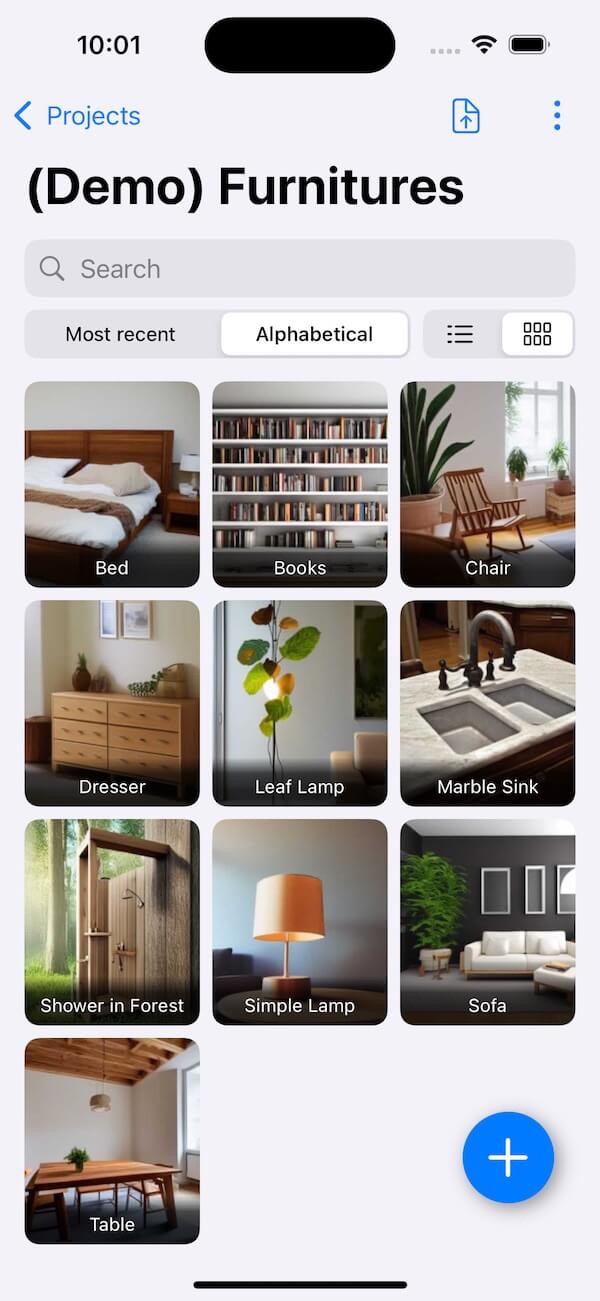Switch to list view
The height and width of the screenshot is (1301, 600).
point(460,334)
